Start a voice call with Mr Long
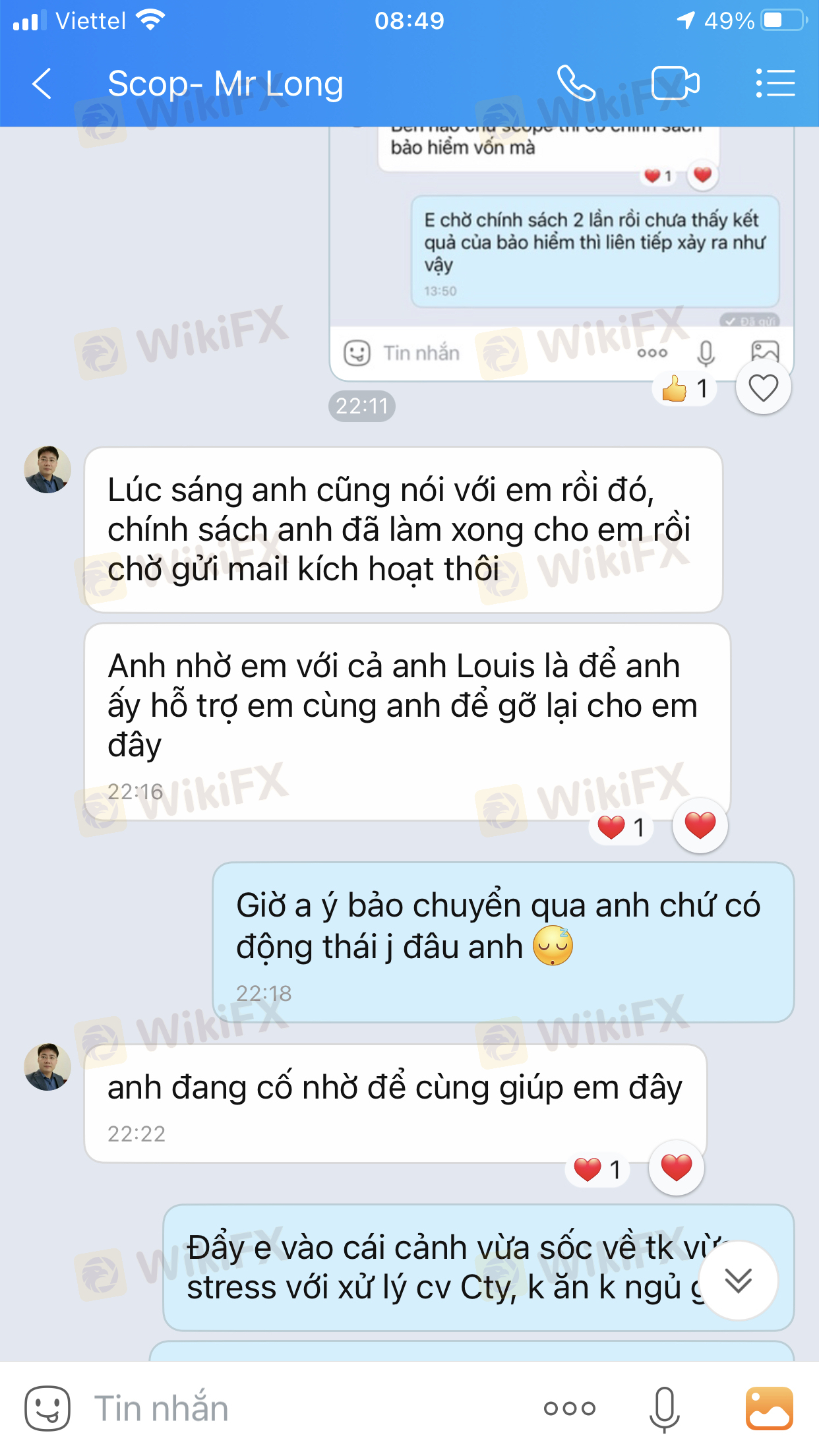 (576, 84)
